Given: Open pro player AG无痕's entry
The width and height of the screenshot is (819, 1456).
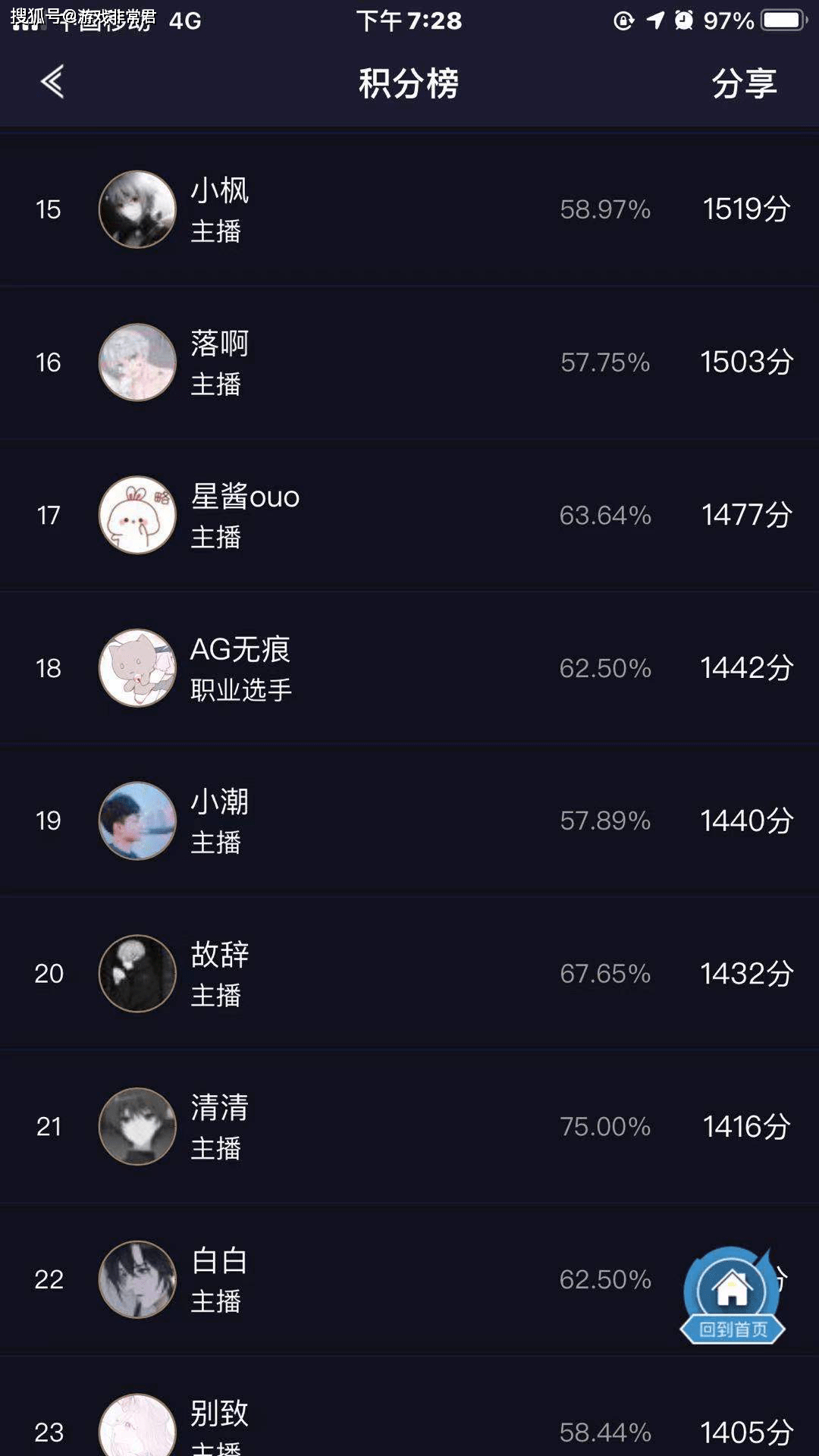Looking at the screenshot, I should [409, 668].
